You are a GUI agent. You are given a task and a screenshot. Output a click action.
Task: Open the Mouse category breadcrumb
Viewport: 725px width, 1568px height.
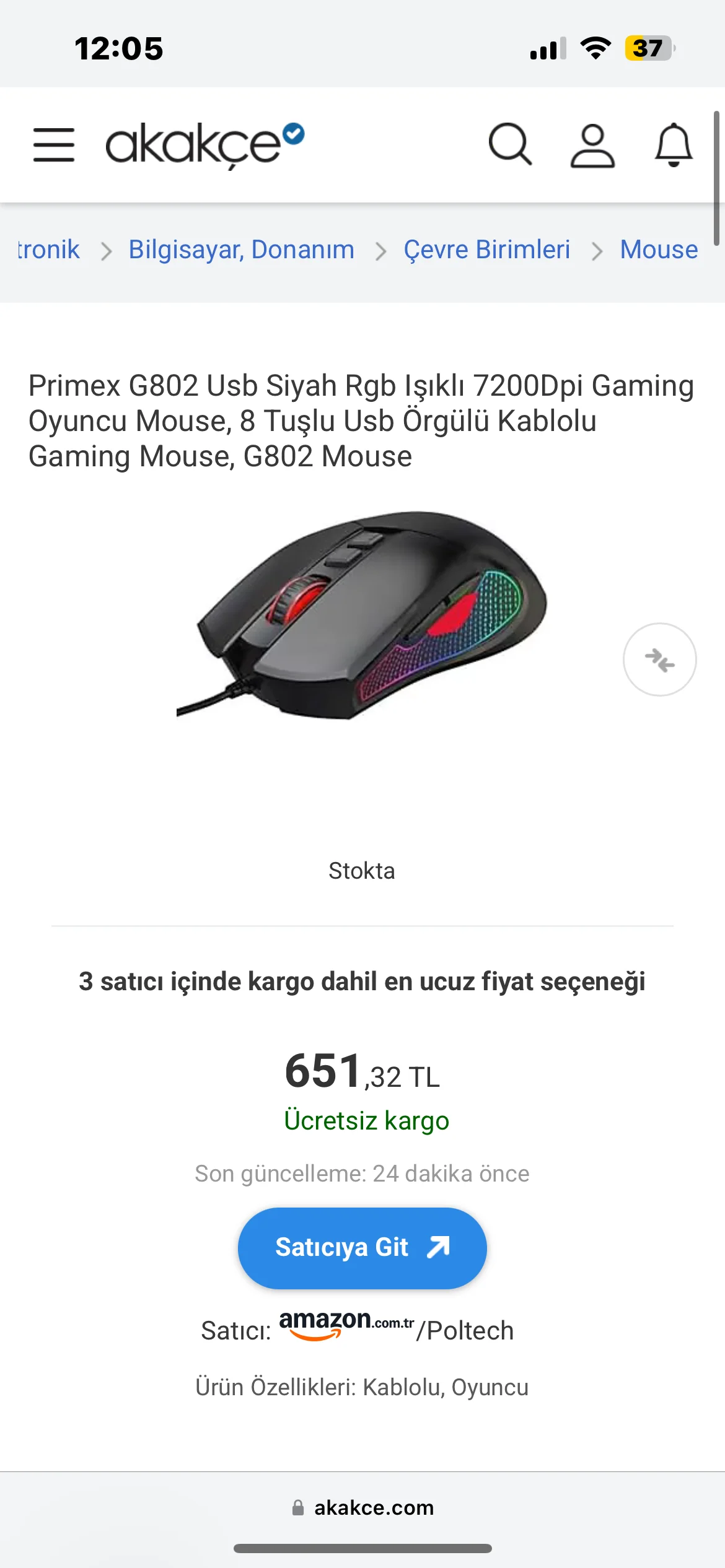659,250
